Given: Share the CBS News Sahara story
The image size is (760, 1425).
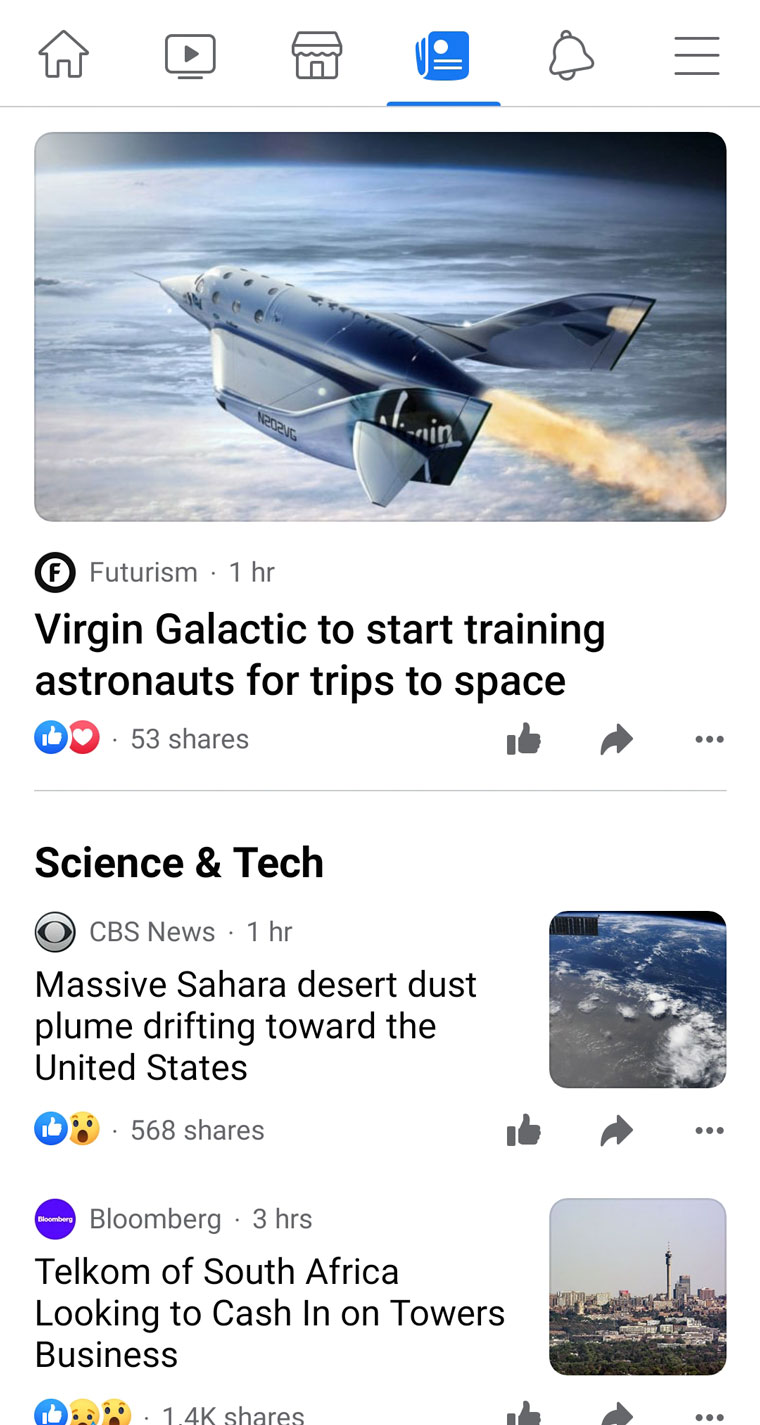Looking at the screenshot, I should click(616, 1131).
